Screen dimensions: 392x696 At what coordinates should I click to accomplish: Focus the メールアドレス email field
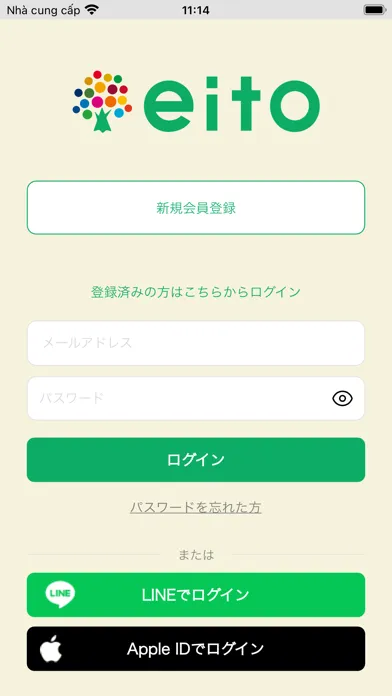click(196, 343)
